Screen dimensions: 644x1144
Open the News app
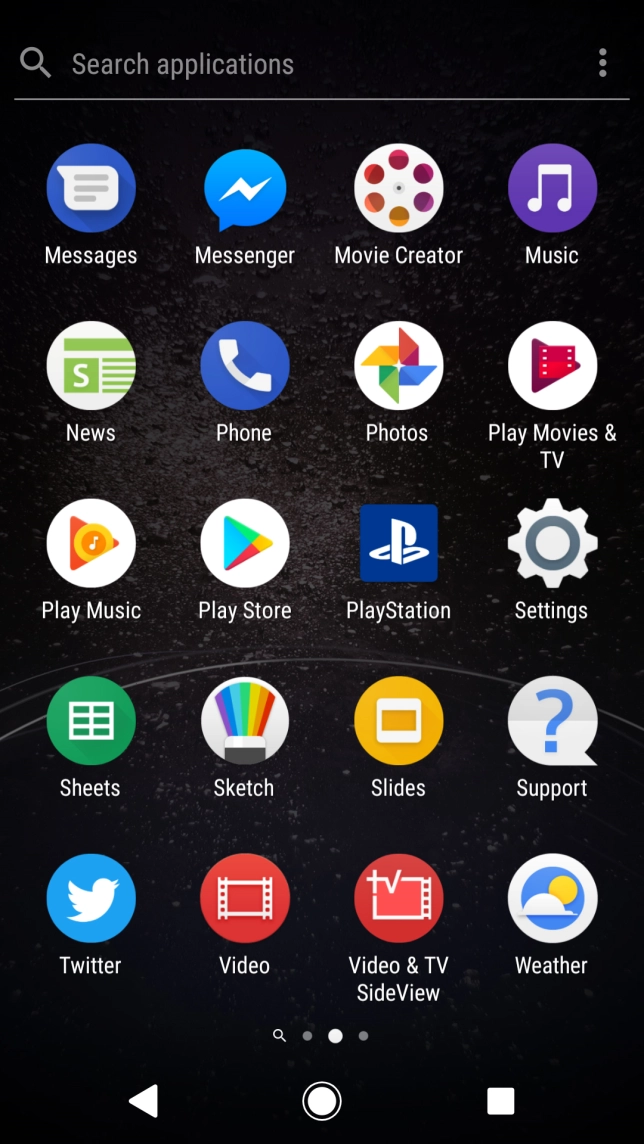(x=91, y=366)
